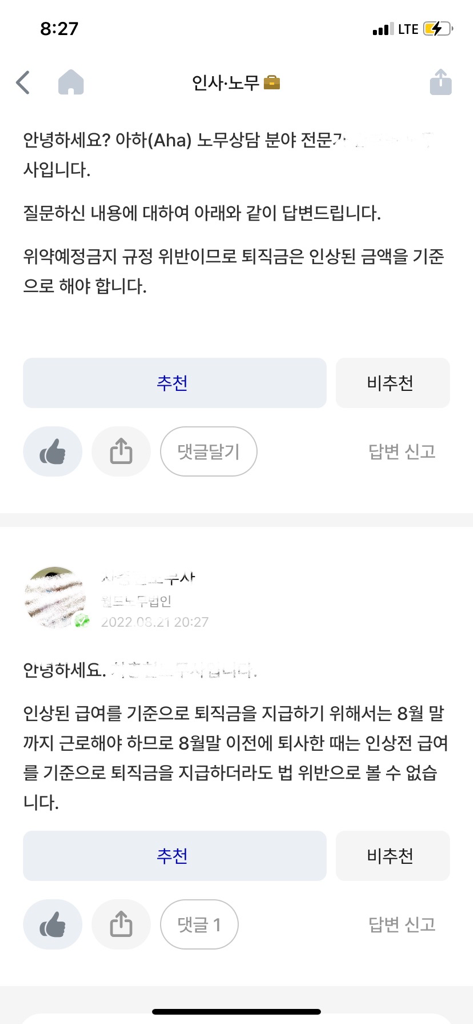
Task: Open 댓글달기 to comment
Action: (x=208, y=451)
